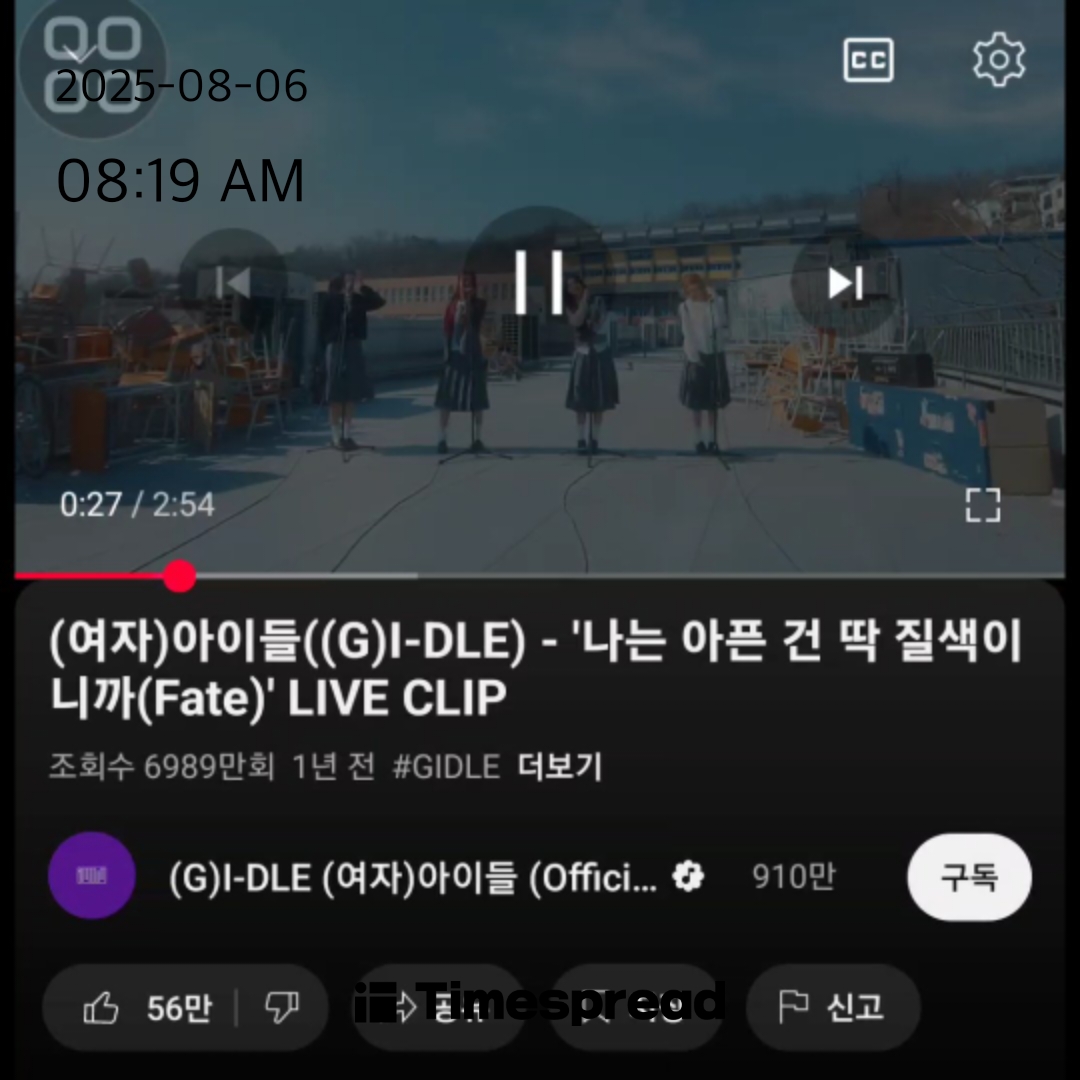Pause the video playback
Viewport: 1080px width, 1080px height.
click(539, 281)
